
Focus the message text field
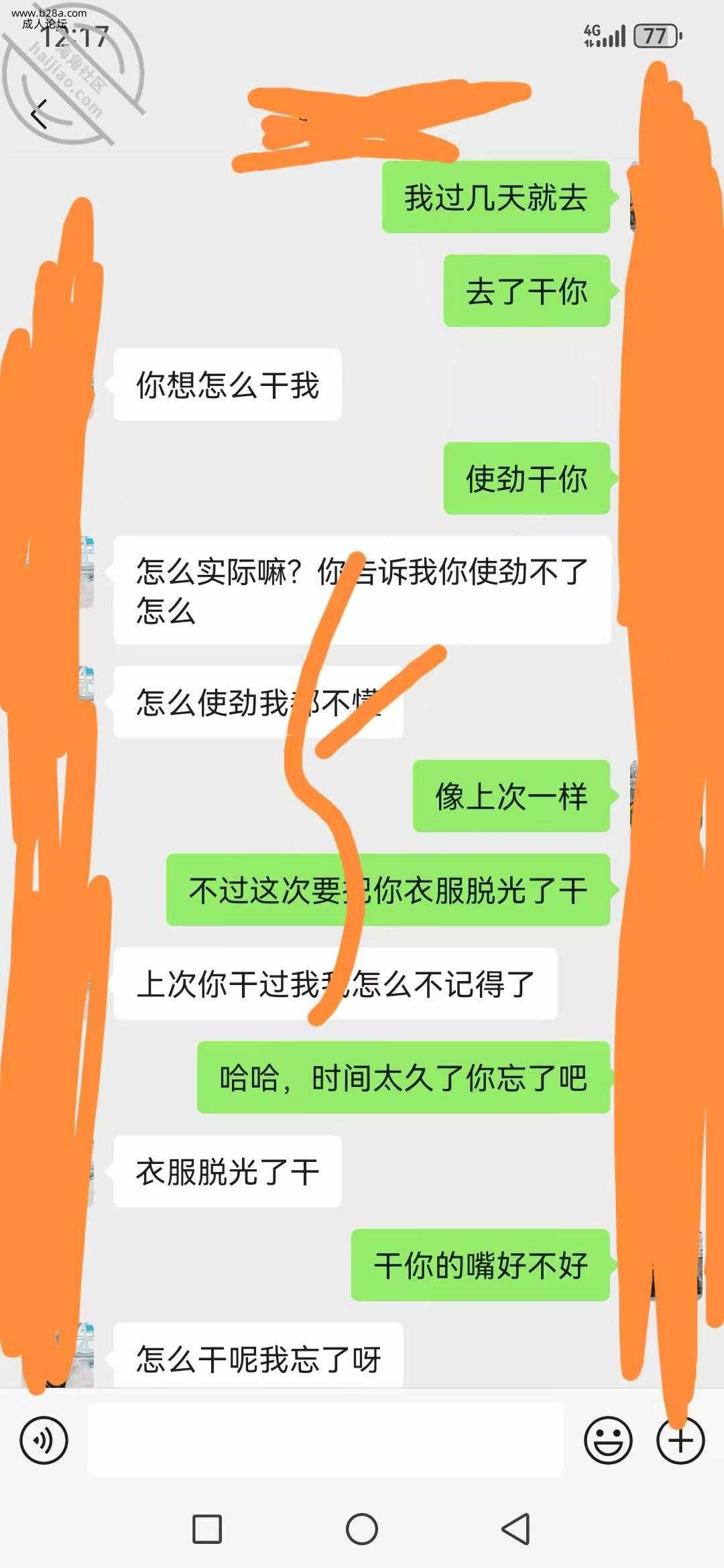point(326,1439)
